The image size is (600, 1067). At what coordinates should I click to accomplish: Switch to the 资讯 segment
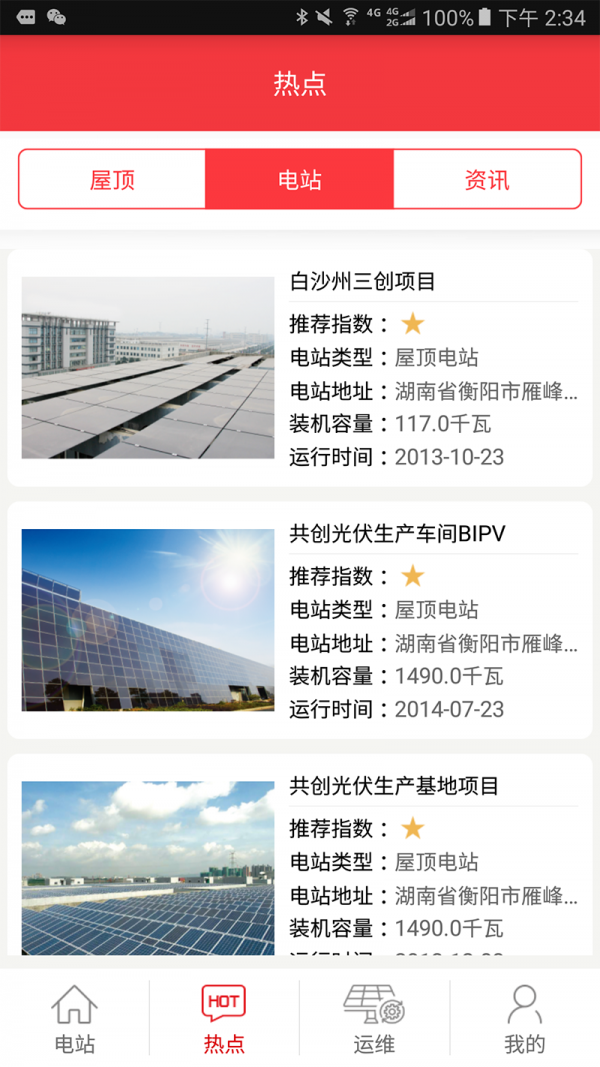(487, 180)
